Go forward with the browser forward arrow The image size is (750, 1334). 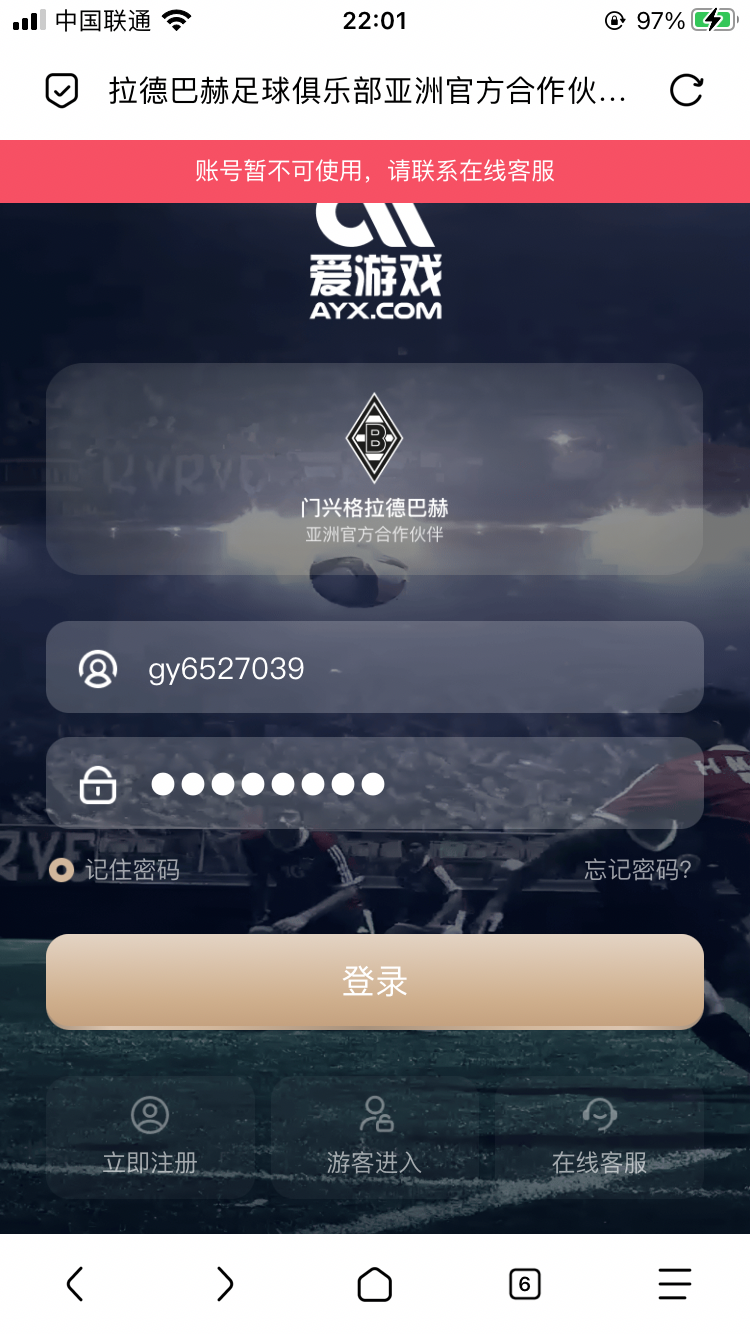[x=225, y=1284]
